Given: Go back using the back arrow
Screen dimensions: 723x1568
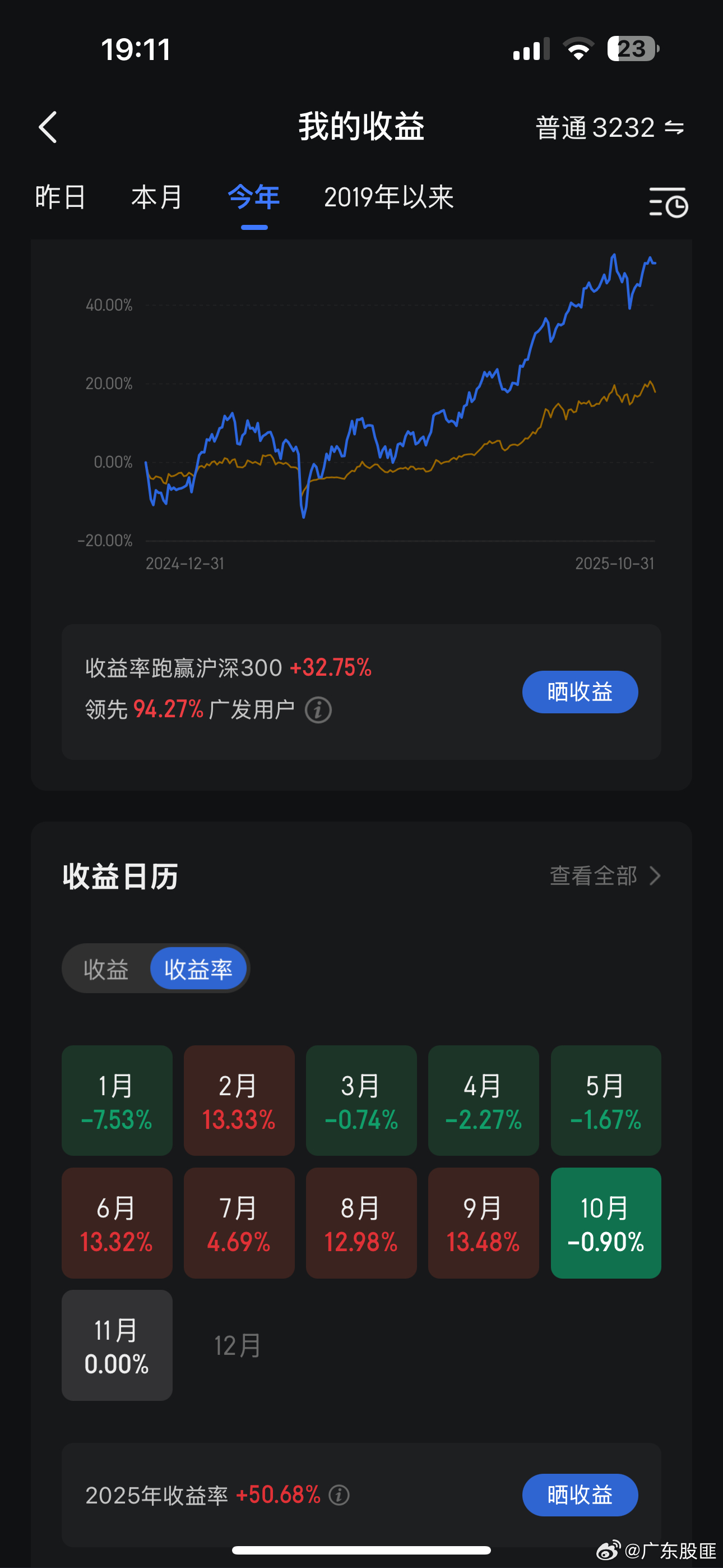Looking at the screenshot, I should [x=48, y=127].
